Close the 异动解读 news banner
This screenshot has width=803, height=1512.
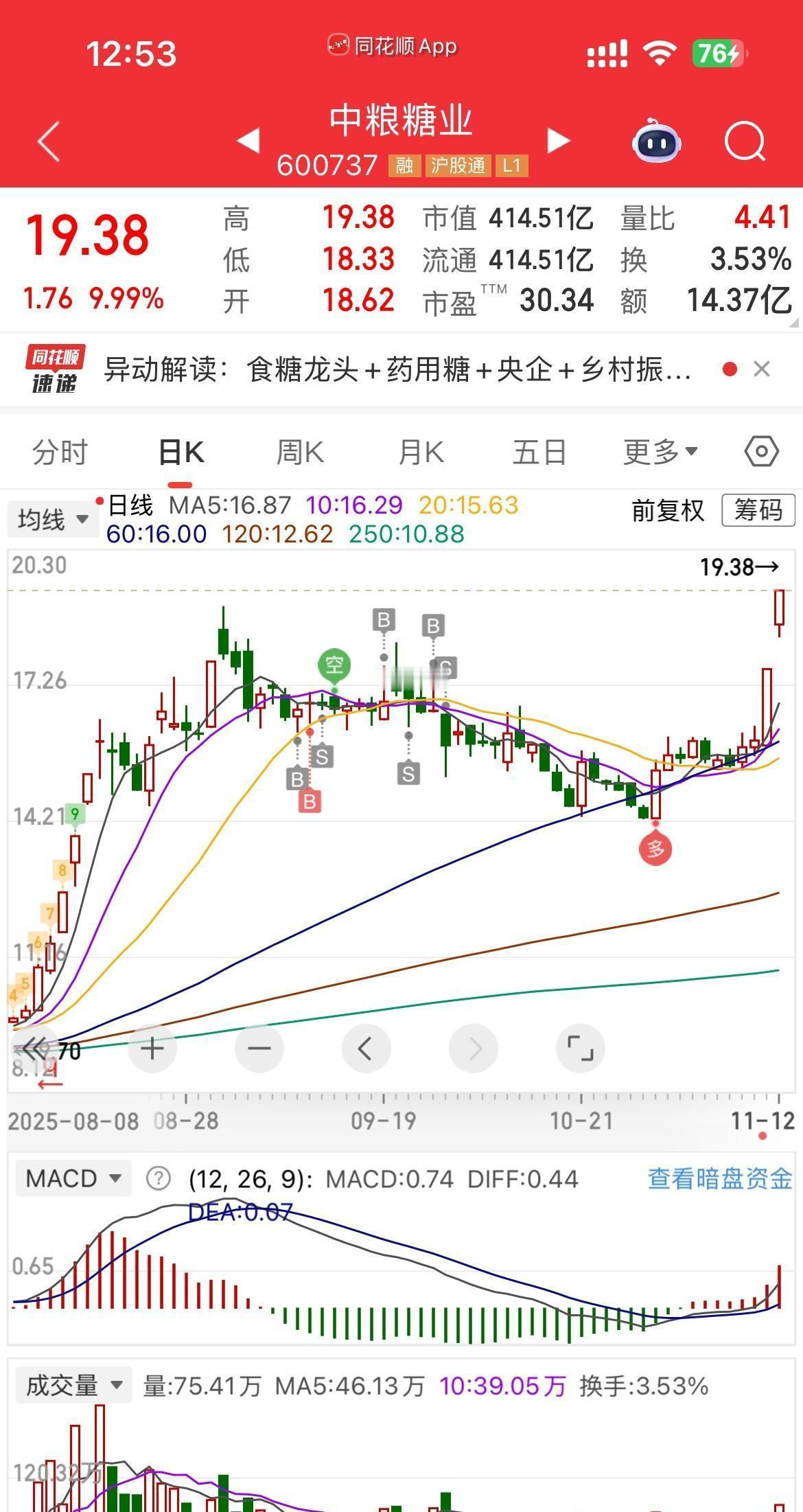[x=762, y=369]
